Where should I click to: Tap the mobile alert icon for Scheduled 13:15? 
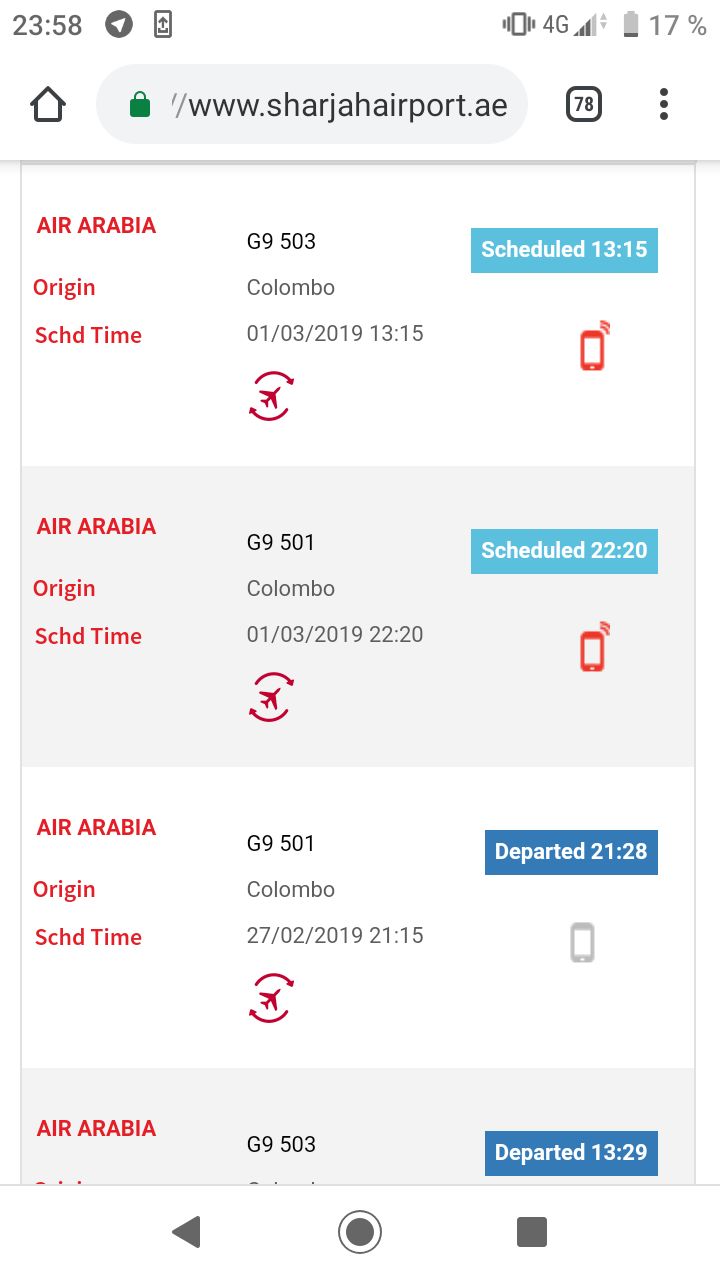coord(595,346)
